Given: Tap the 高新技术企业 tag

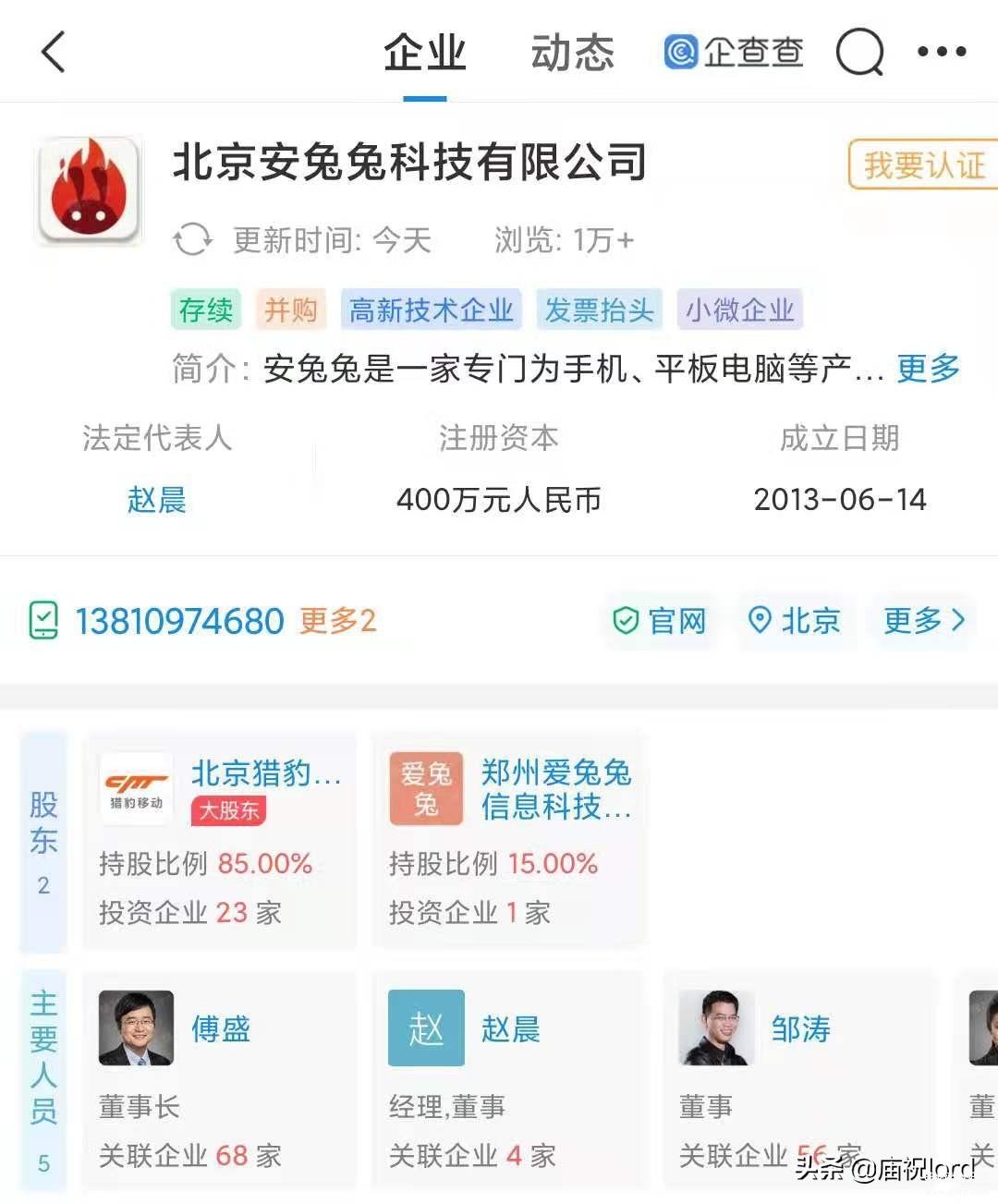Looking at the screenshot, I should pos(431,310).
